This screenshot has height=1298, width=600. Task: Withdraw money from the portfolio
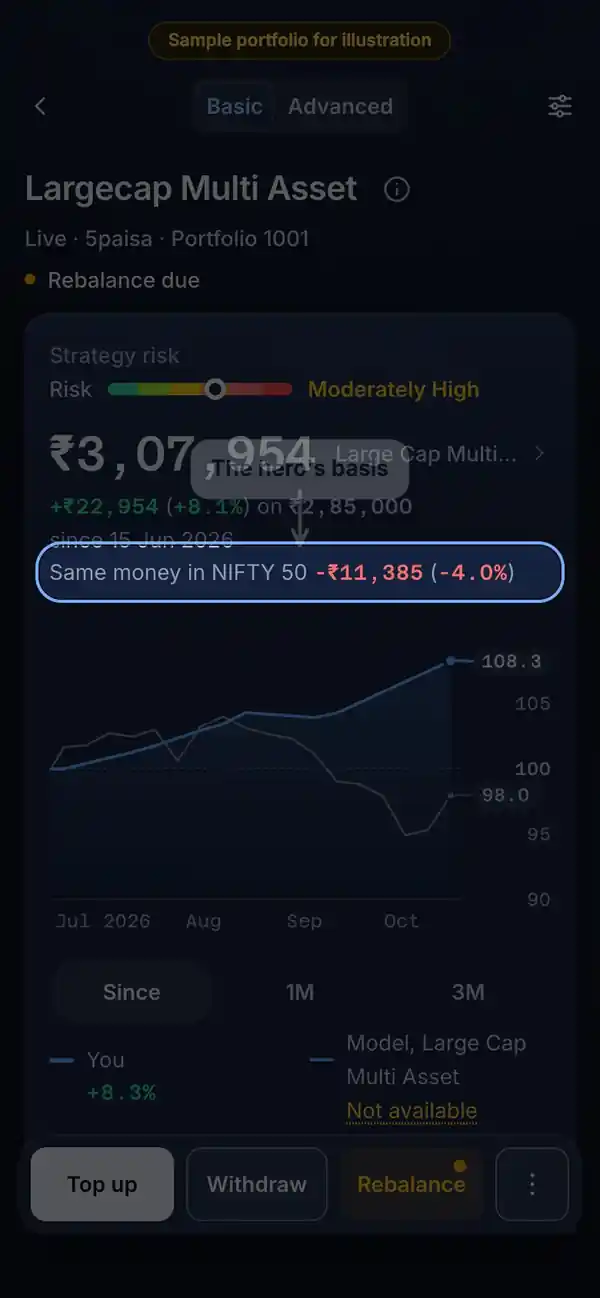point(257,1184)
